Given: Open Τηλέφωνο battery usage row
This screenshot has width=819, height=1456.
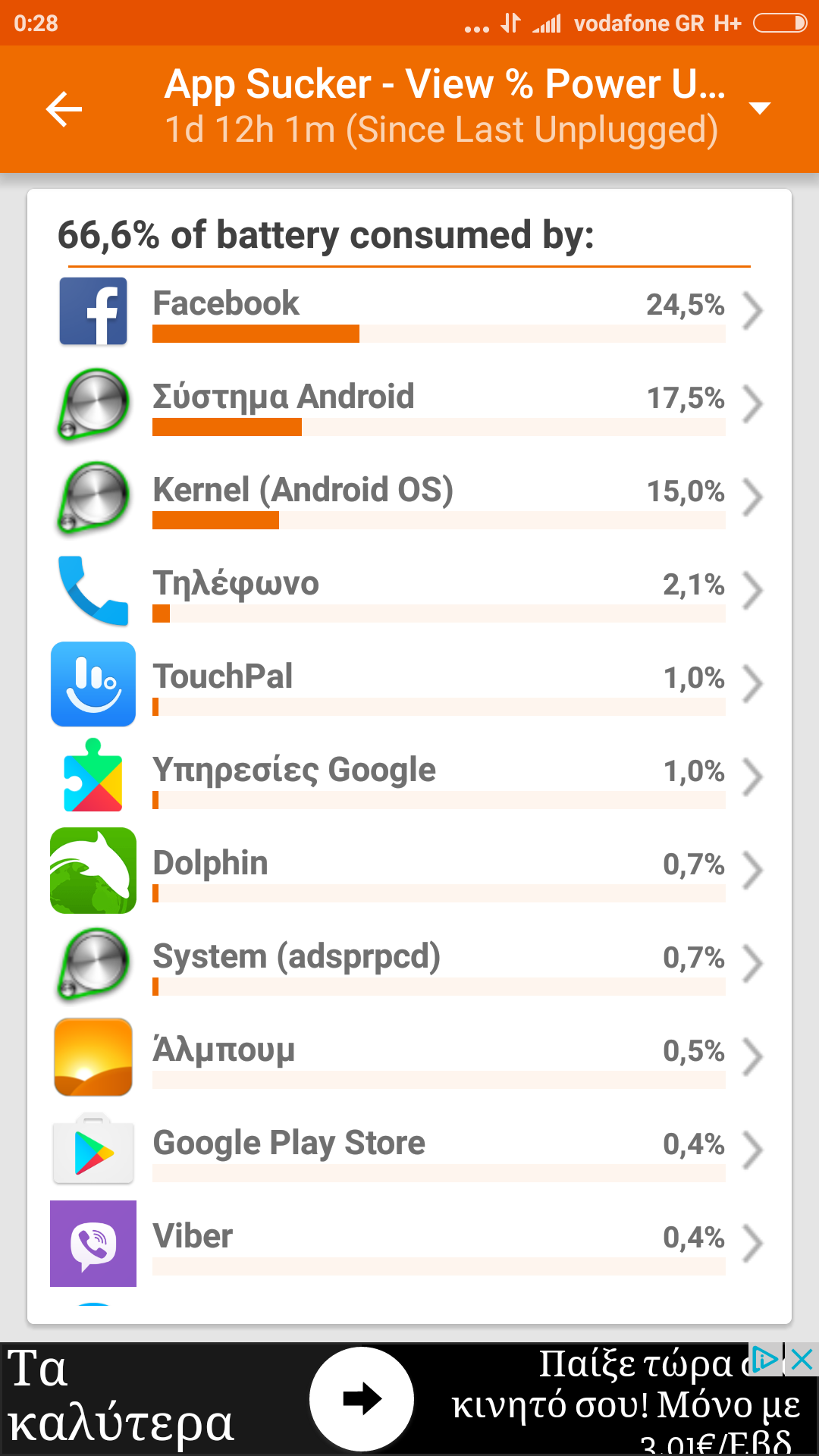Looking at the screenshot, I should pos(409,591).
